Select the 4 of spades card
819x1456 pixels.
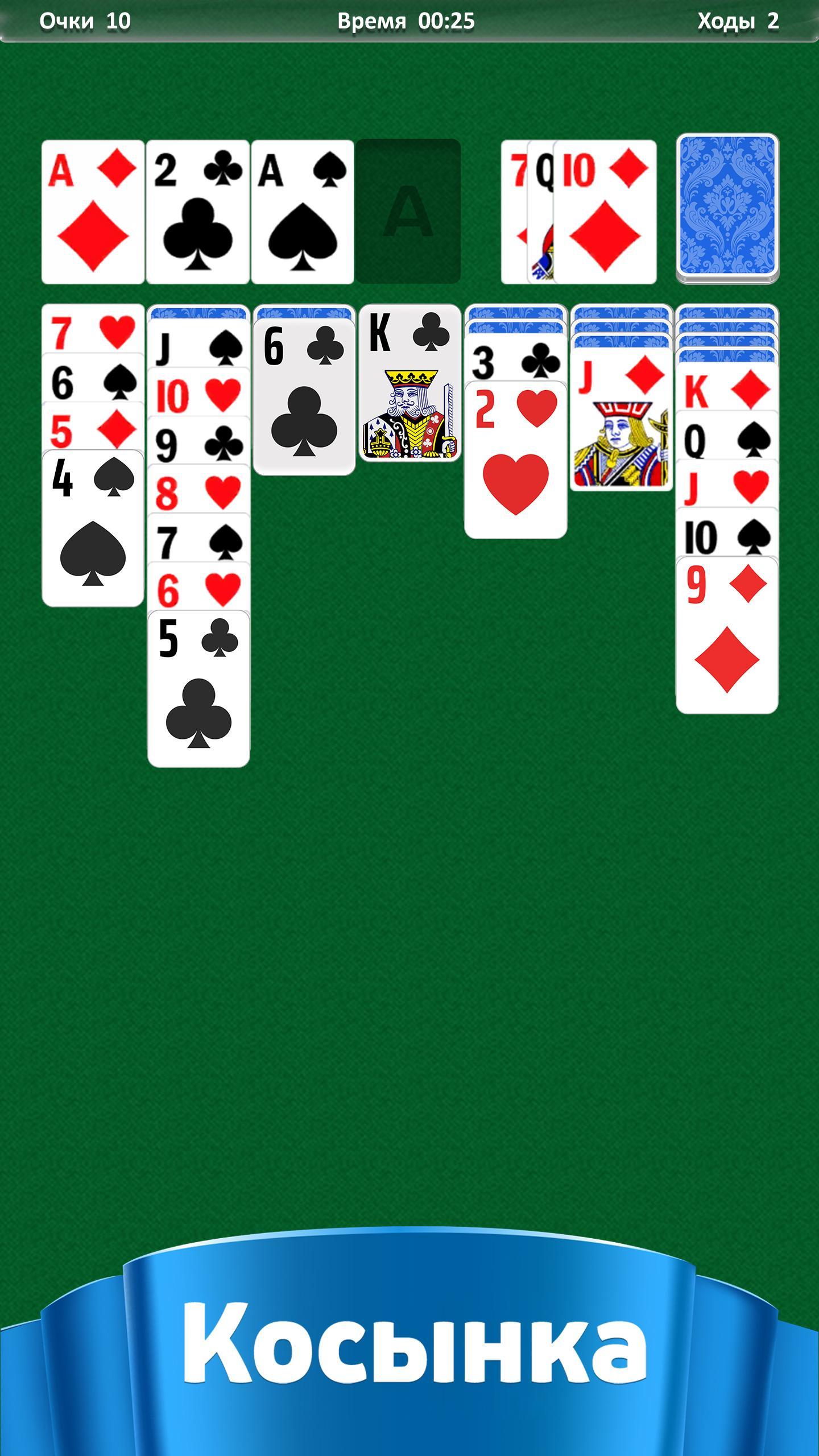(93, 529)
